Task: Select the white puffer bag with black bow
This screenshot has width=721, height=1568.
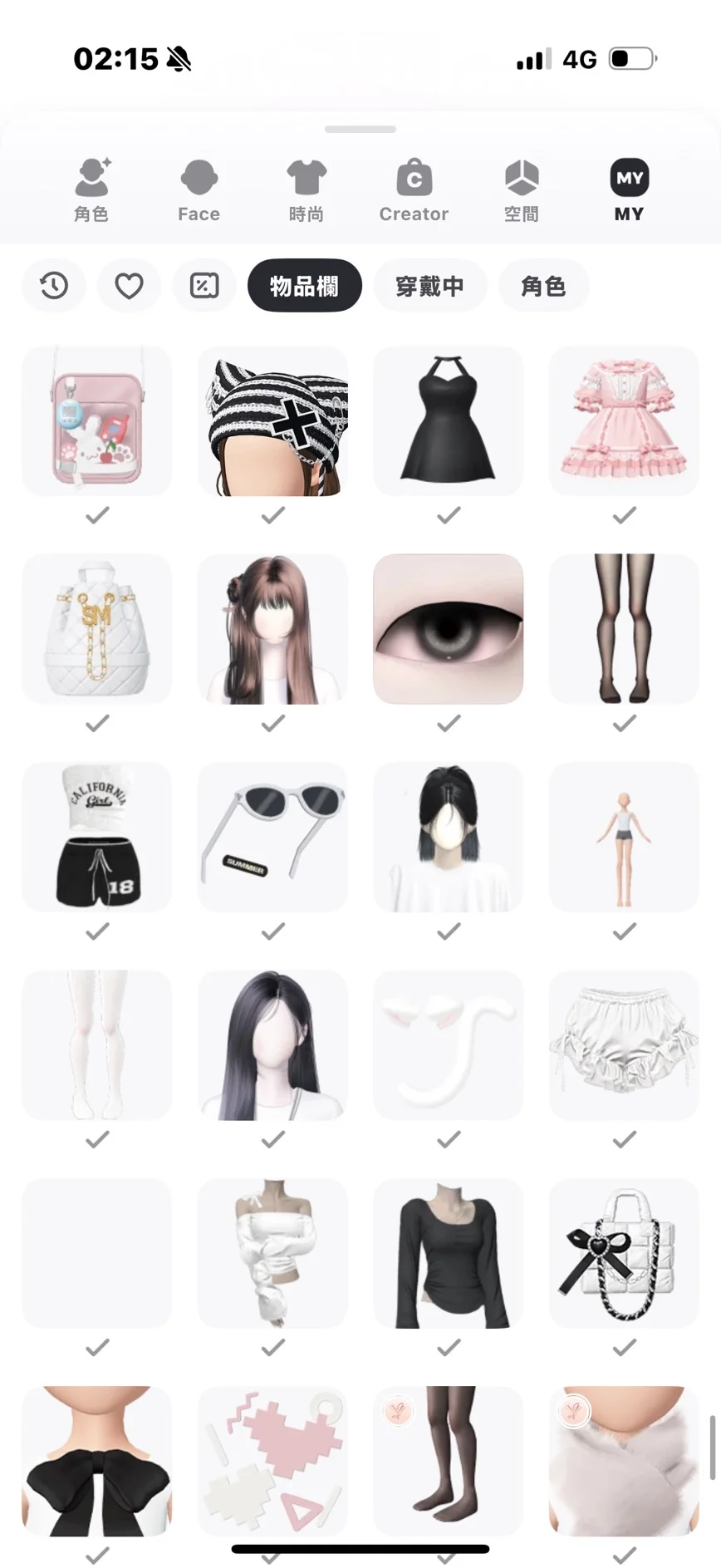Action: click(624, 1252)
